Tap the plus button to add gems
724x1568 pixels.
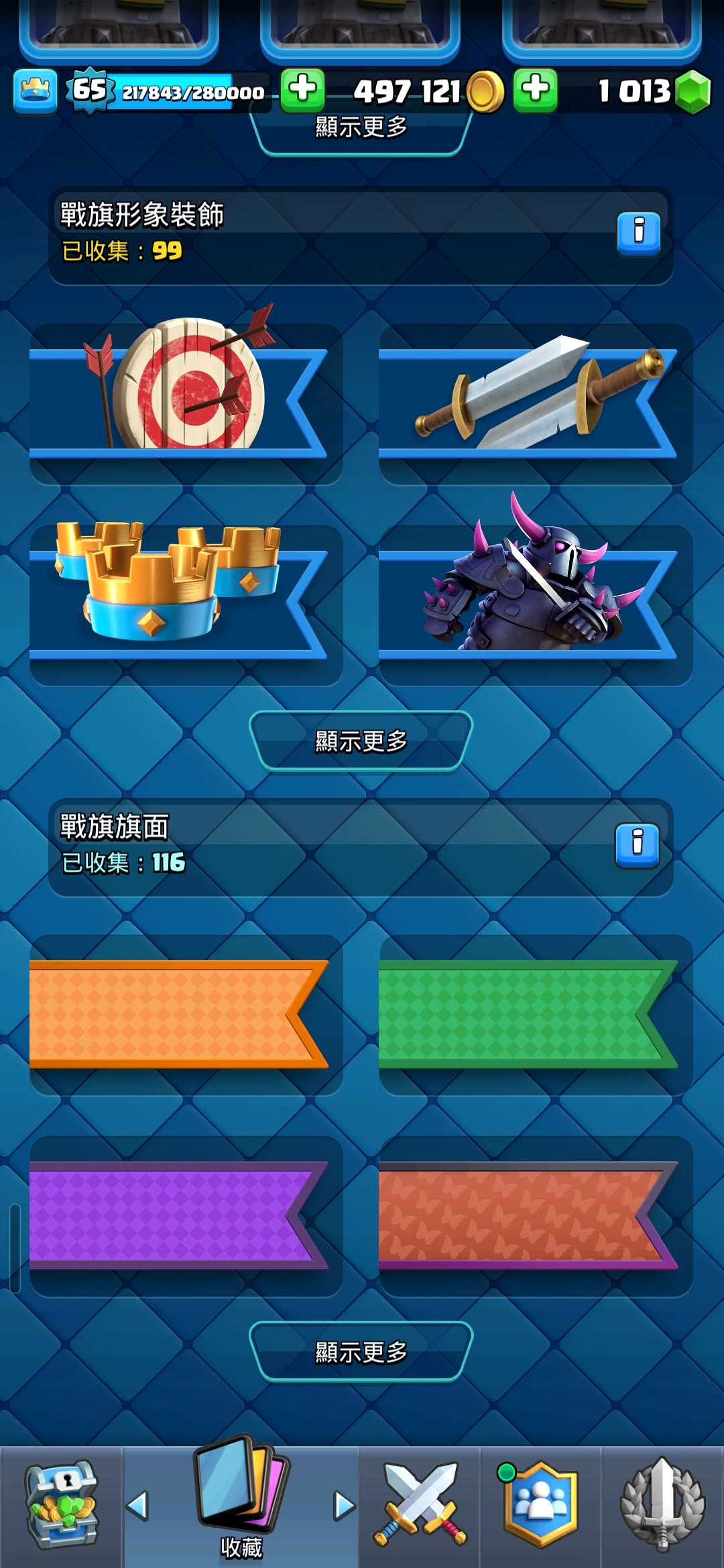pyautogui.click(x=535, y=90)
